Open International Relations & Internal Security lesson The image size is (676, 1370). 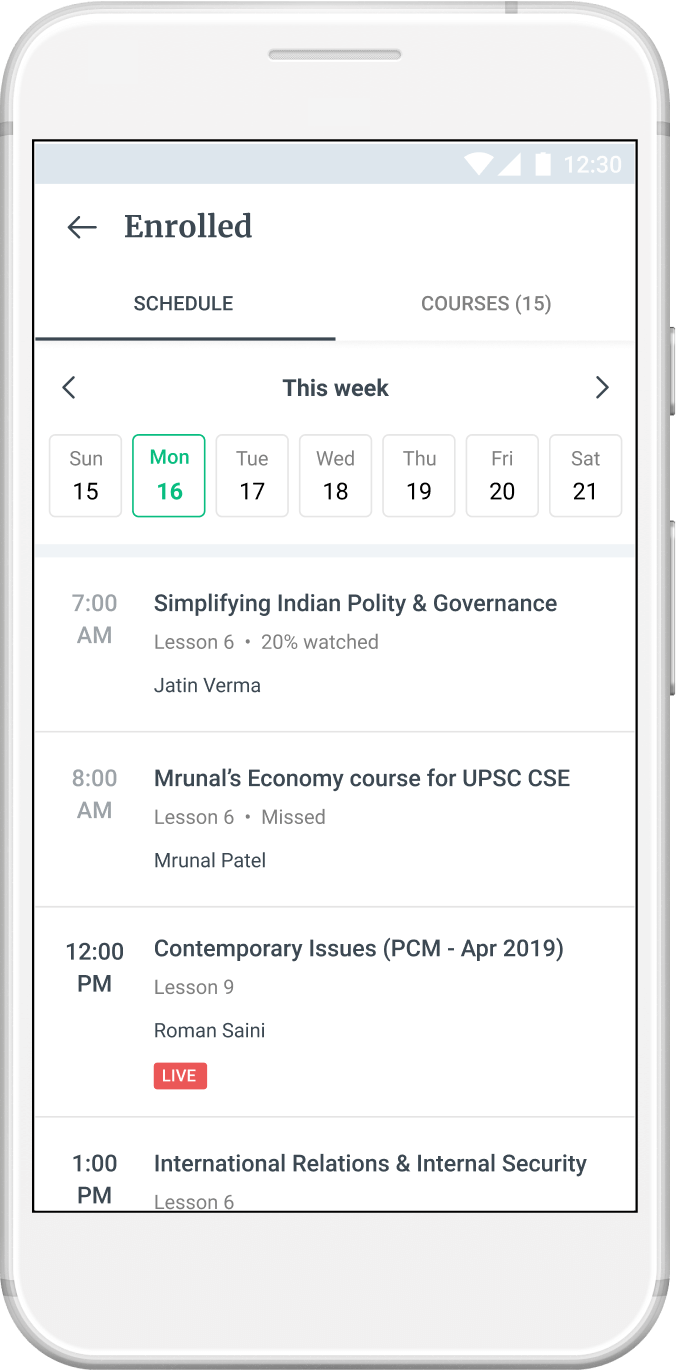(x=336, y=1165)
